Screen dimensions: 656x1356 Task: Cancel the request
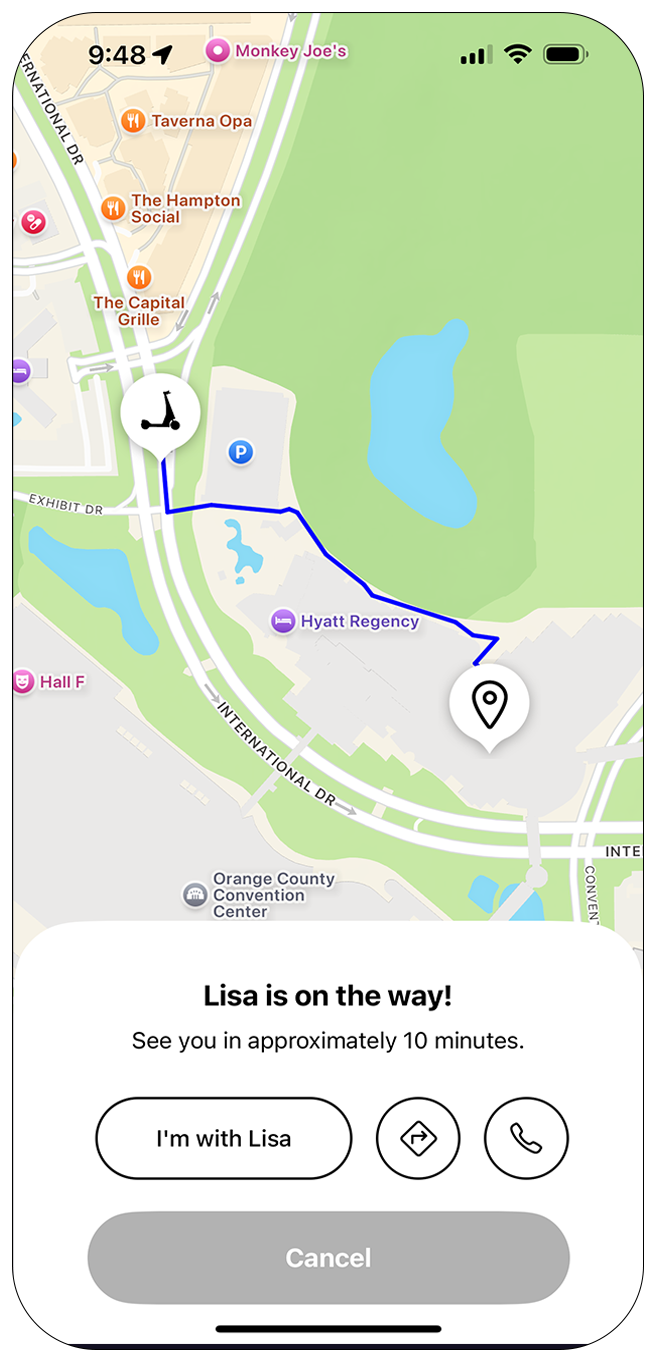(x=328, y=1257)
